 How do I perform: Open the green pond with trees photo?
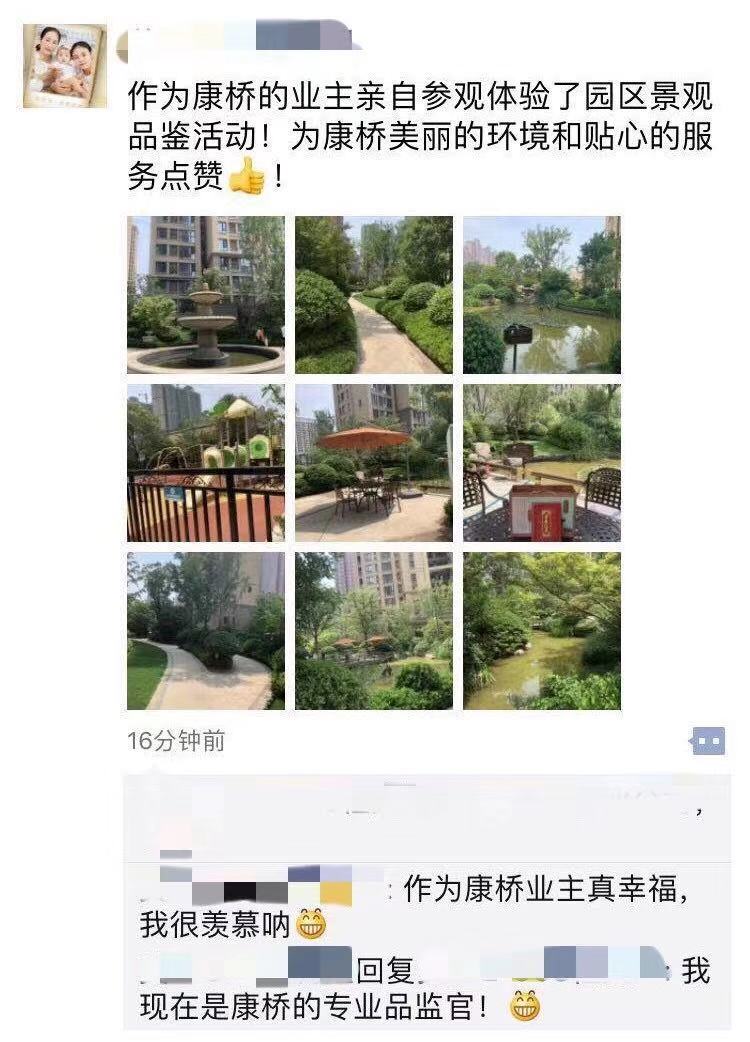pos(541,631)
